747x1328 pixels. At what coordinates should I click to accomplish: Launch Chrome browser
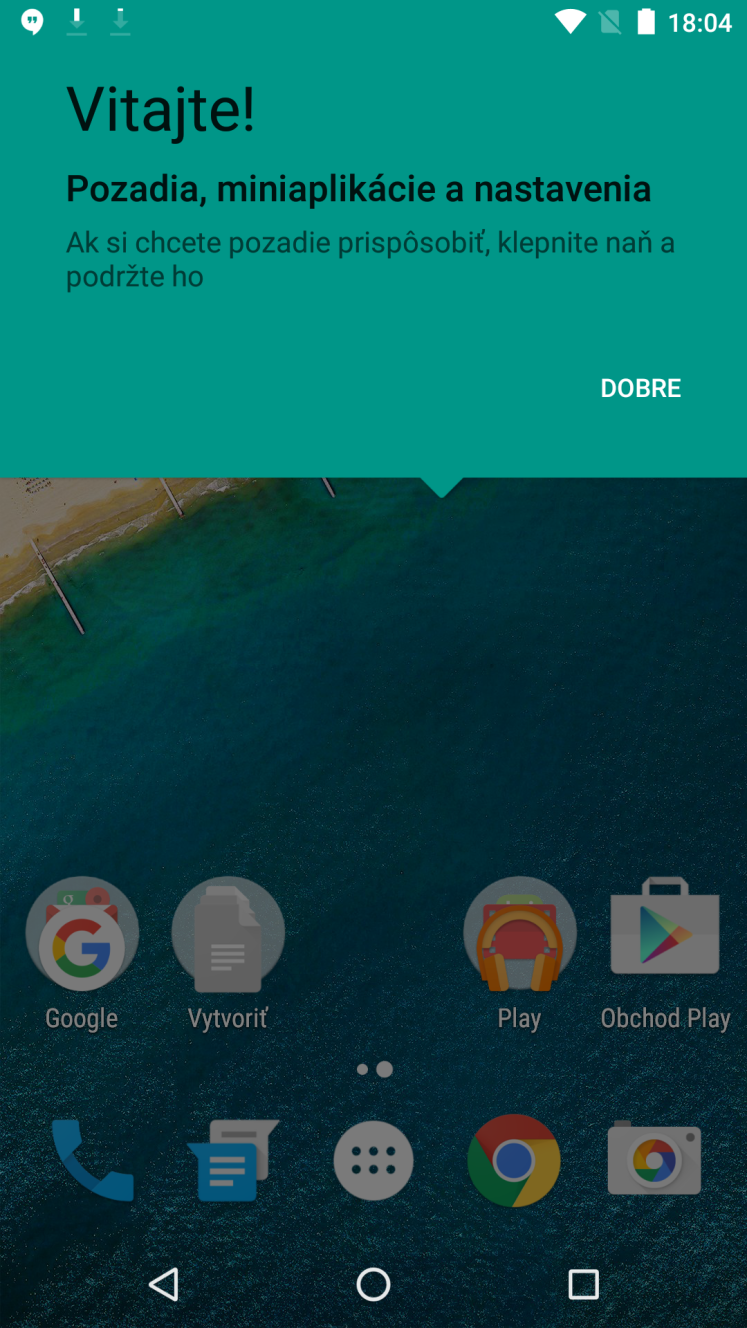[x=514, y=1160]
